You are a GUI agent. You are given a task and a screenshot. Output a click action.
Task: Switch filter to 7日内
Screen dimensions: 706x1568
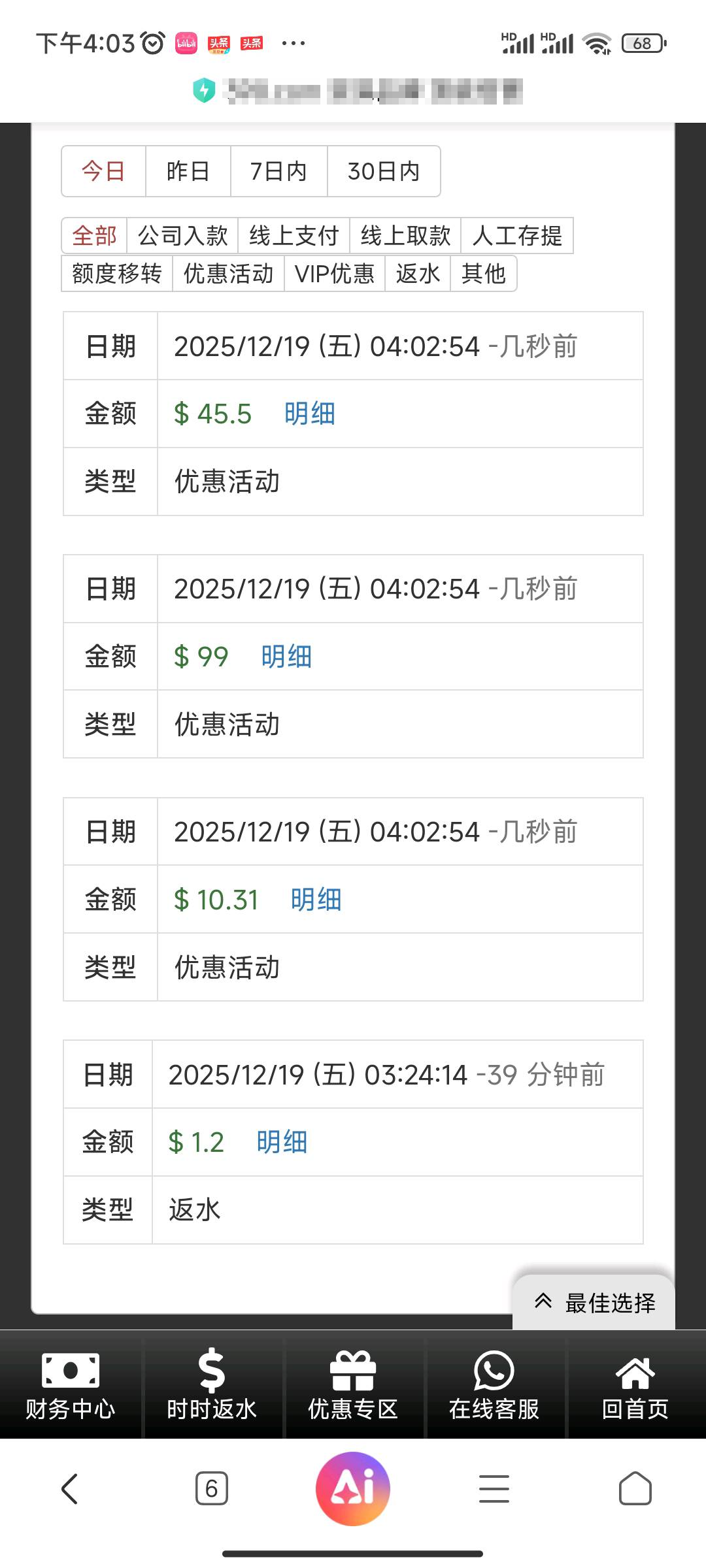[x=278, y=171]
